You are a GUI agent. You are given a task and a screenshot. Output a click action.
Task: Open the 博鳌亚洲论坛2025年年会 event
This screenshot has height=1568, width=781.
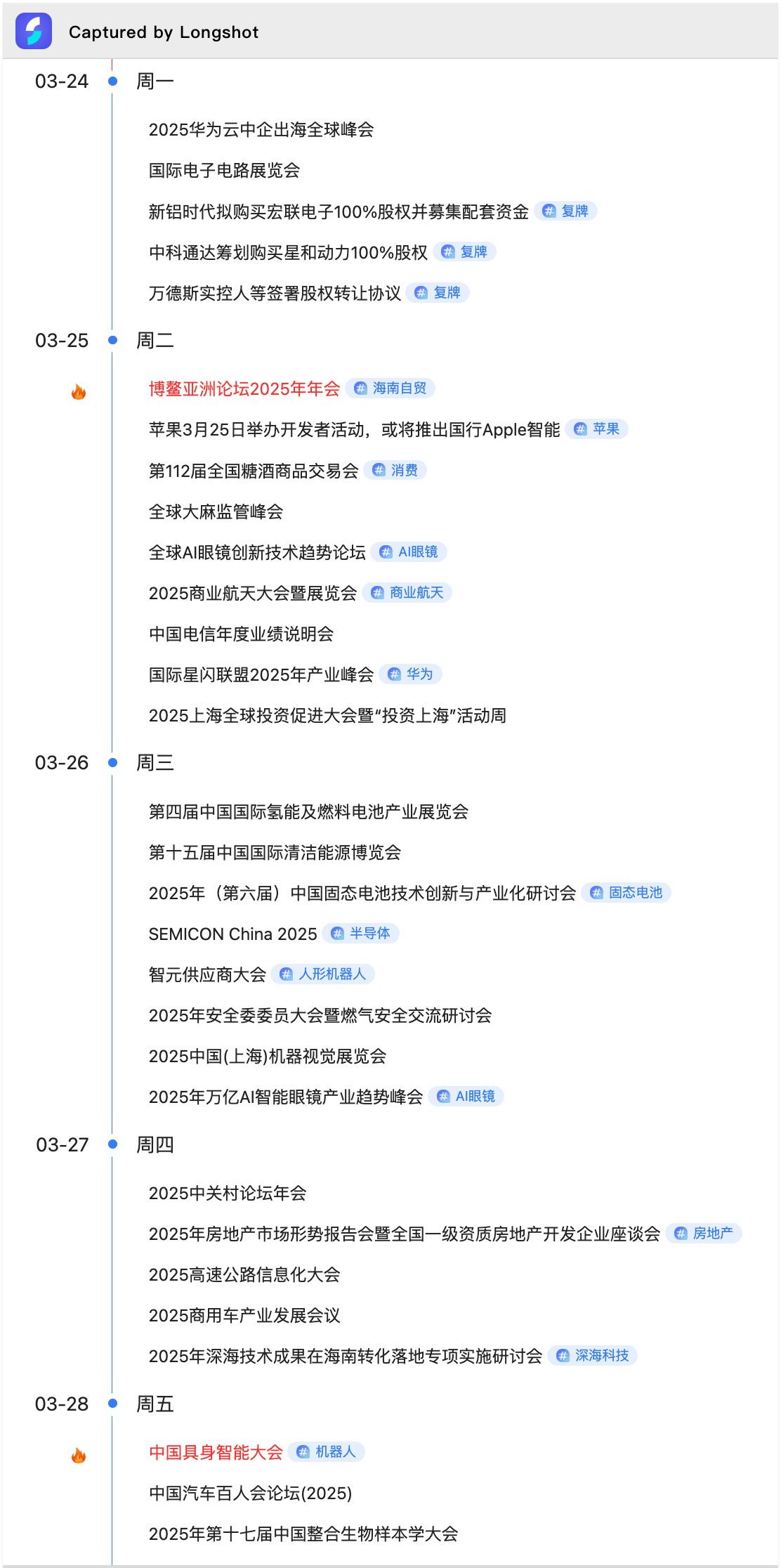pyautogui.click(x=244, y=388)
